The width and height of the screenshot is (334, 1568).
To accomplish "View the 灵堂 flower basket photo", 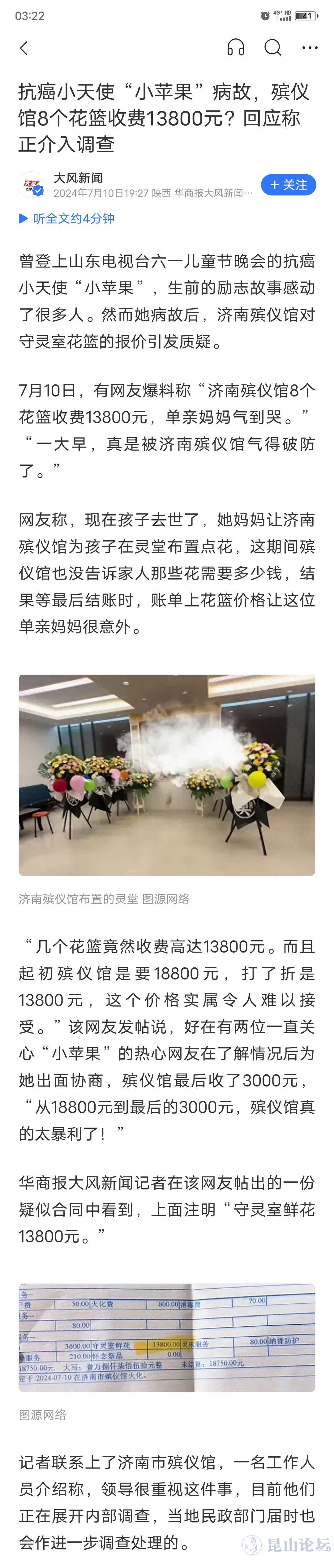I will coord(167,774).
